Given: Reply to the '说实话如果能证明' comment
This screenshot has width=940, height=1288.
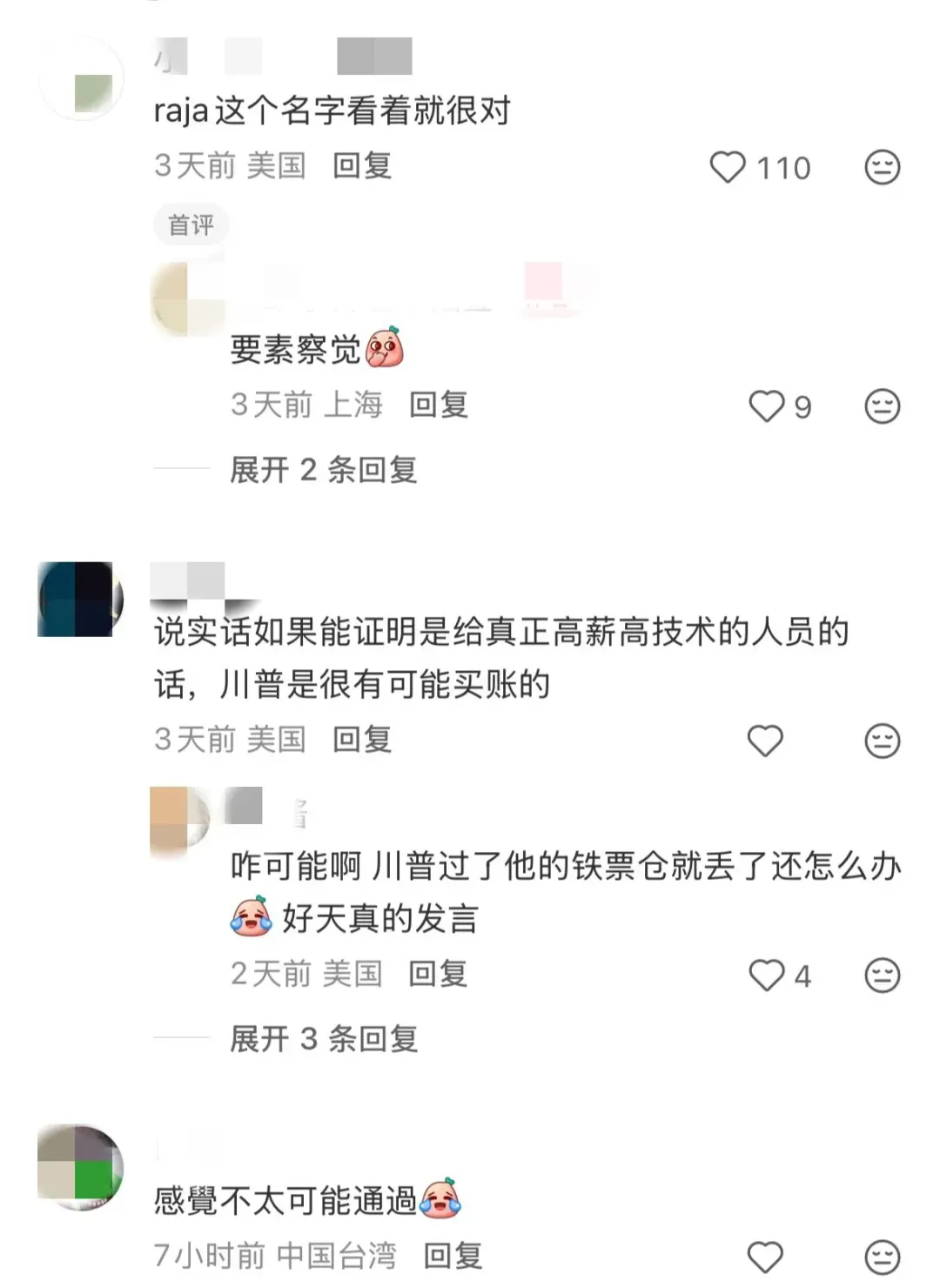Looking at the screenshot, I should click(x=362, y=740).
